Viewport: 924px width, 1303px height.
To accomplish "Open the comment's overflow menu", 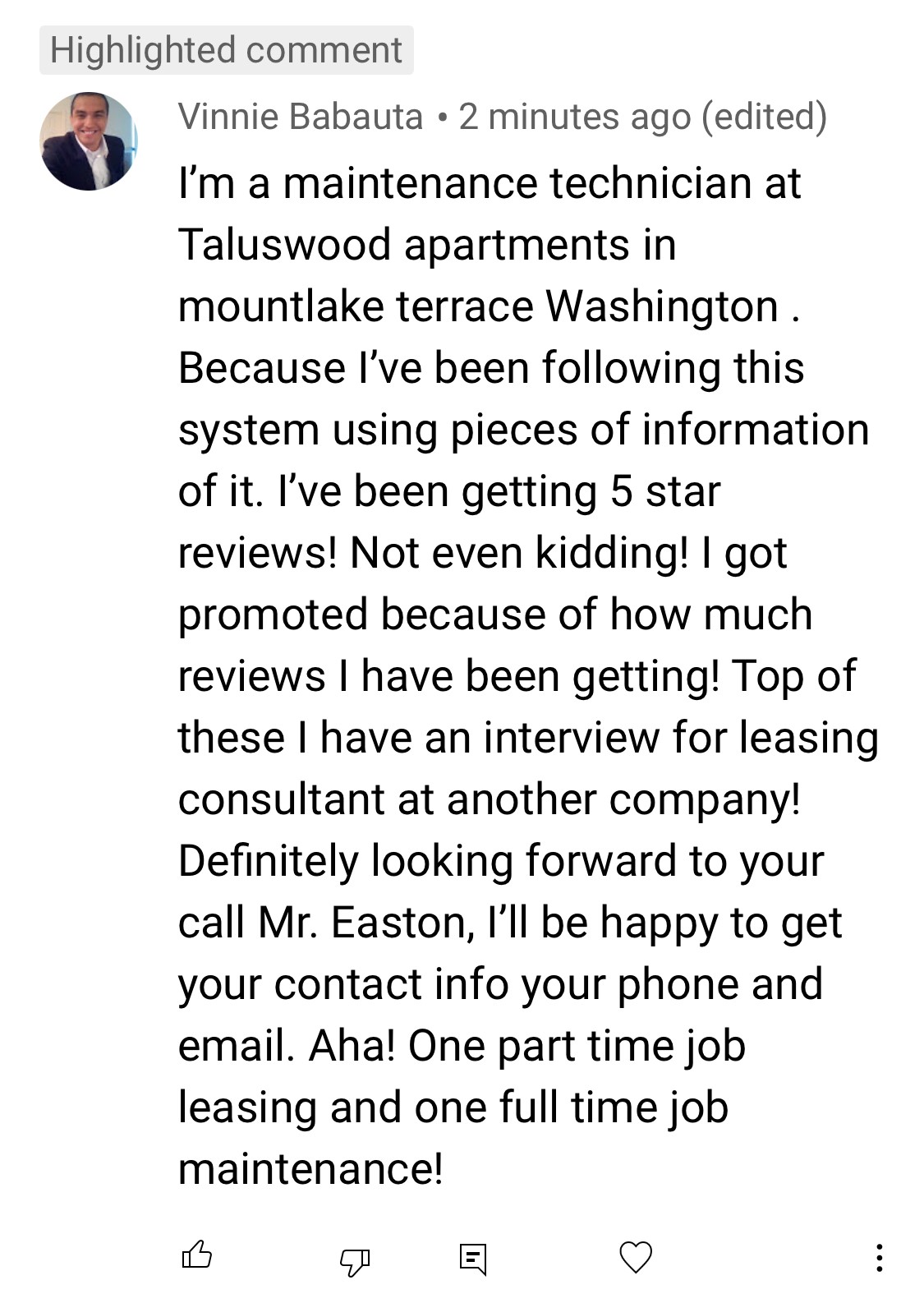I will tap(879, 1258).
